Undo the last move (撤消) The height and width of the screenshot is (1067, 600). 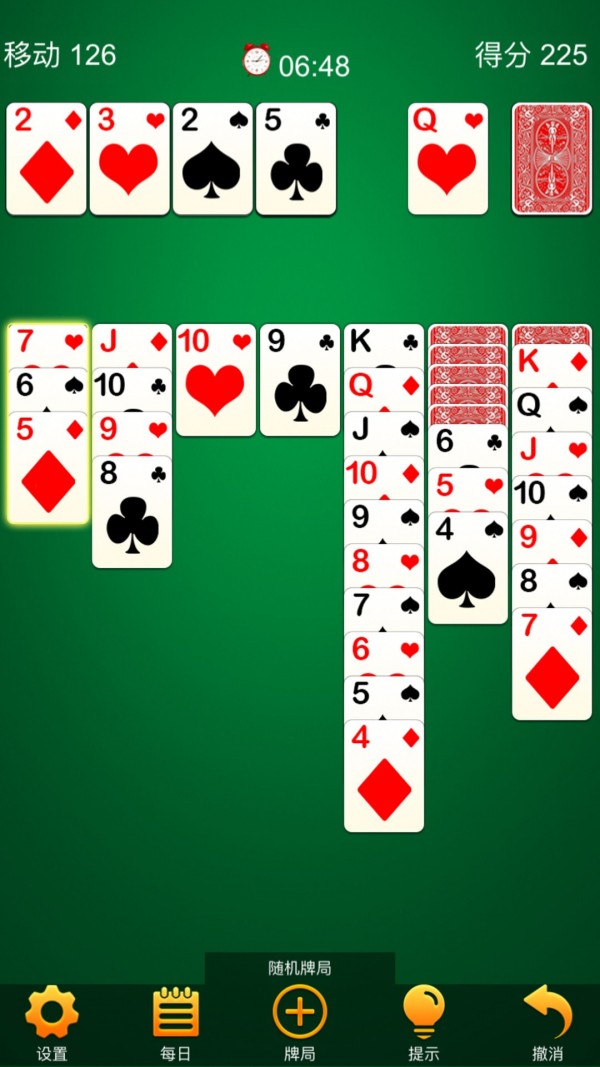point(547,1022)
